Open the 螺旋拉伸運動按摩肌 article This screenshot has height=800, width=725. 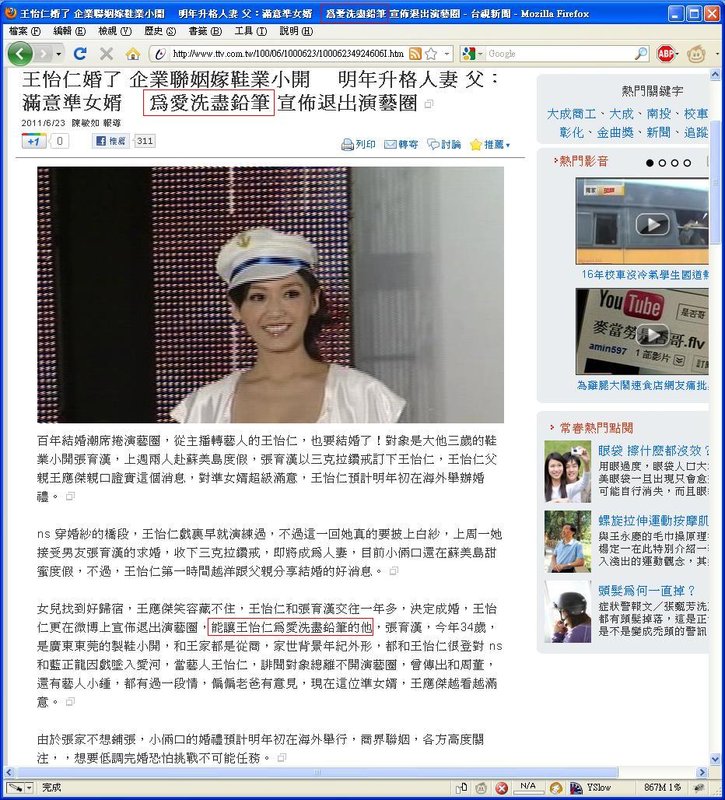click(652, 519)
